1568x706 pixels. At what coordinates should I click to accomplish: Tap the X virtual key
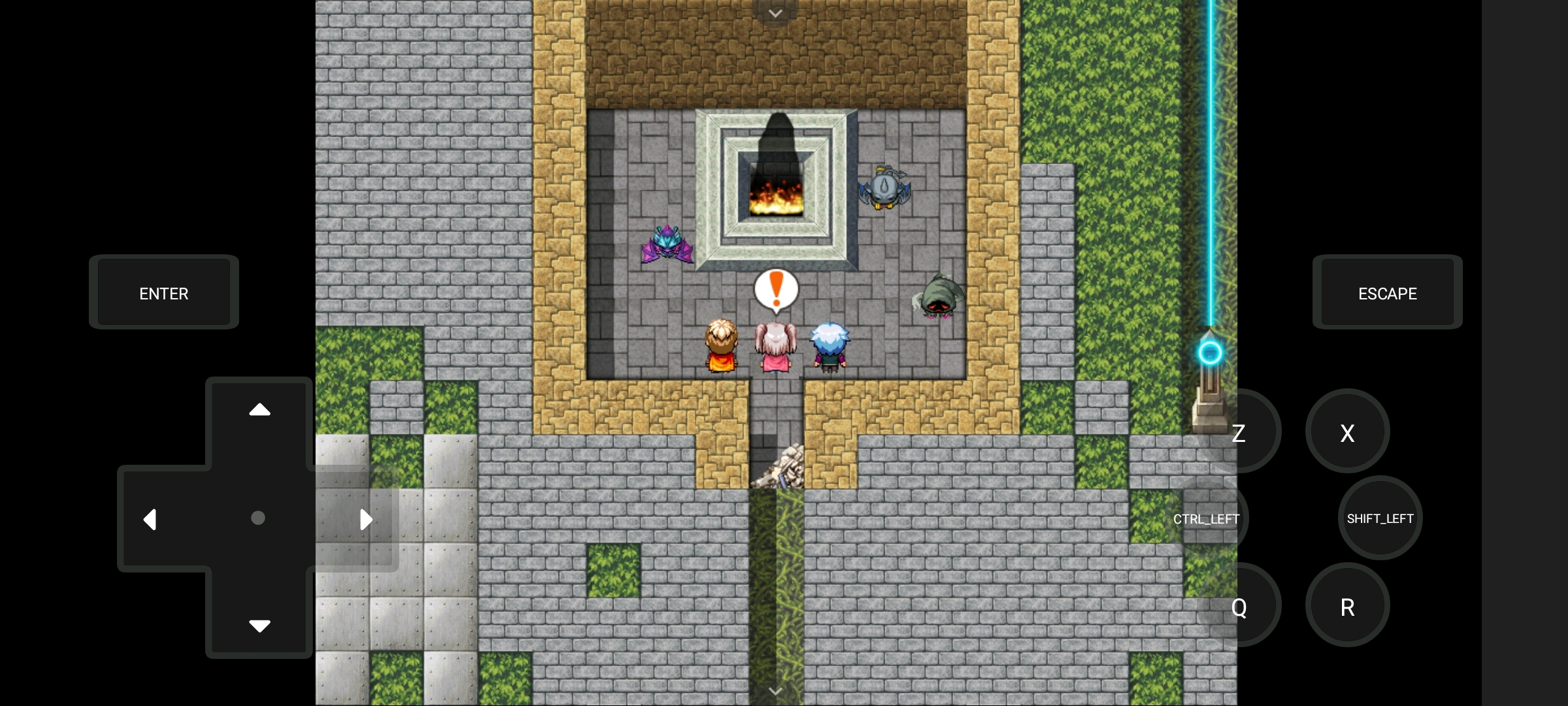click(1347, 432)
